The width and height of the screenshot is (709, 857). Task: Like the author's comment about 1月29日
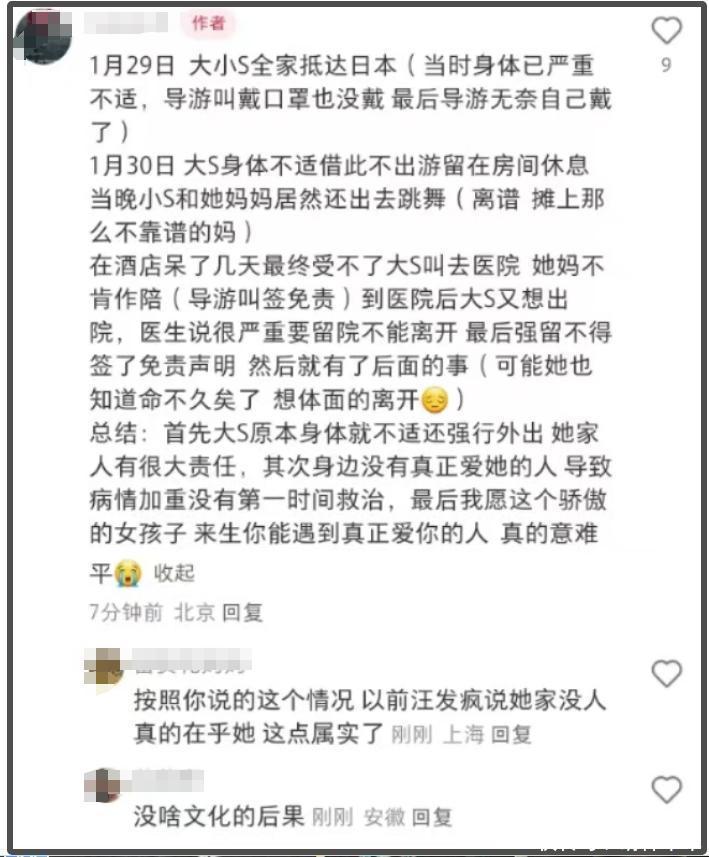pyautogui.click(x=666, y=31)
